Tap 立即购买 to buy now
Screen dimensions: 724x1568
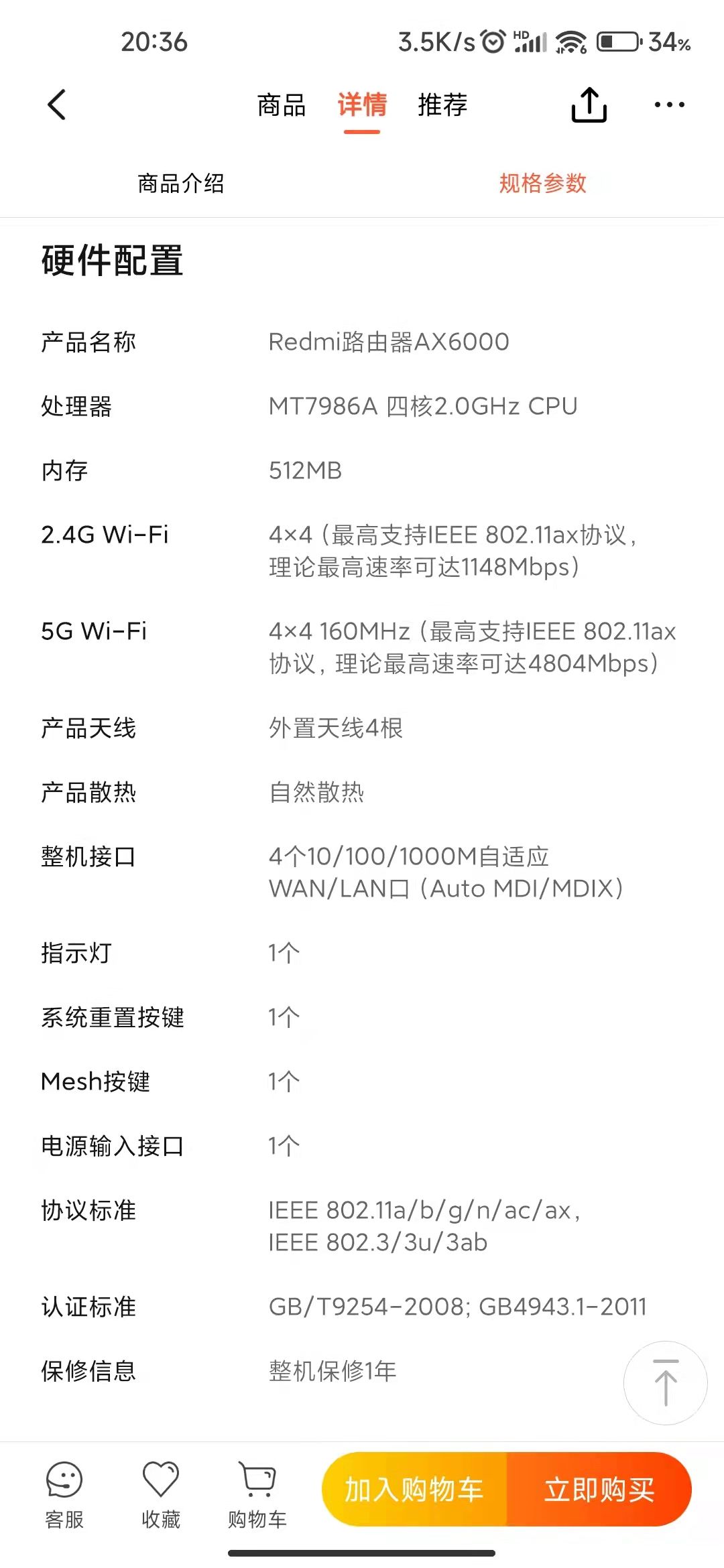[x=599, y=1489]
